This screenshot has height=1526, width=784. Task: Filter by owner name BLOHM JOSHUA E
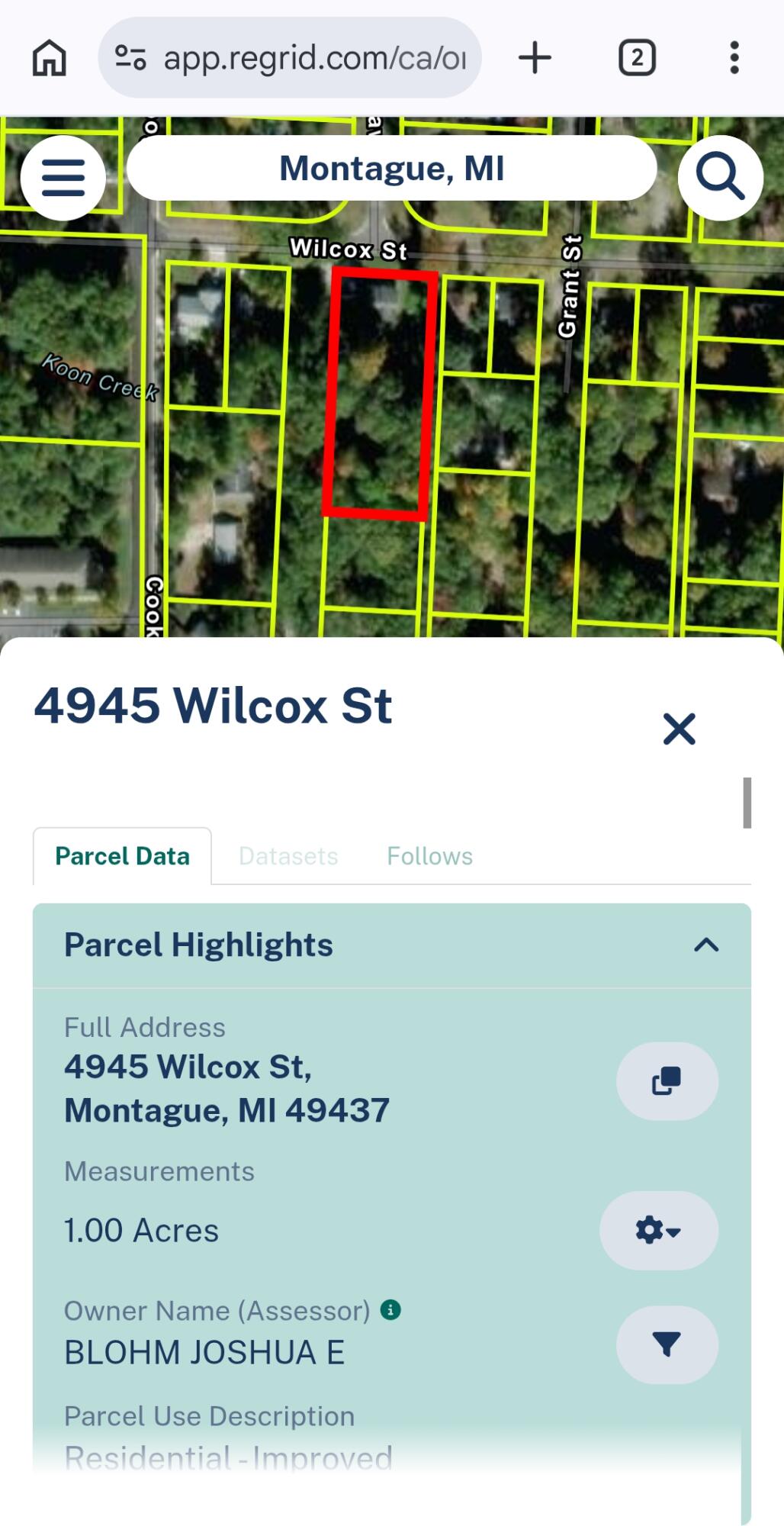point(667,1344)
